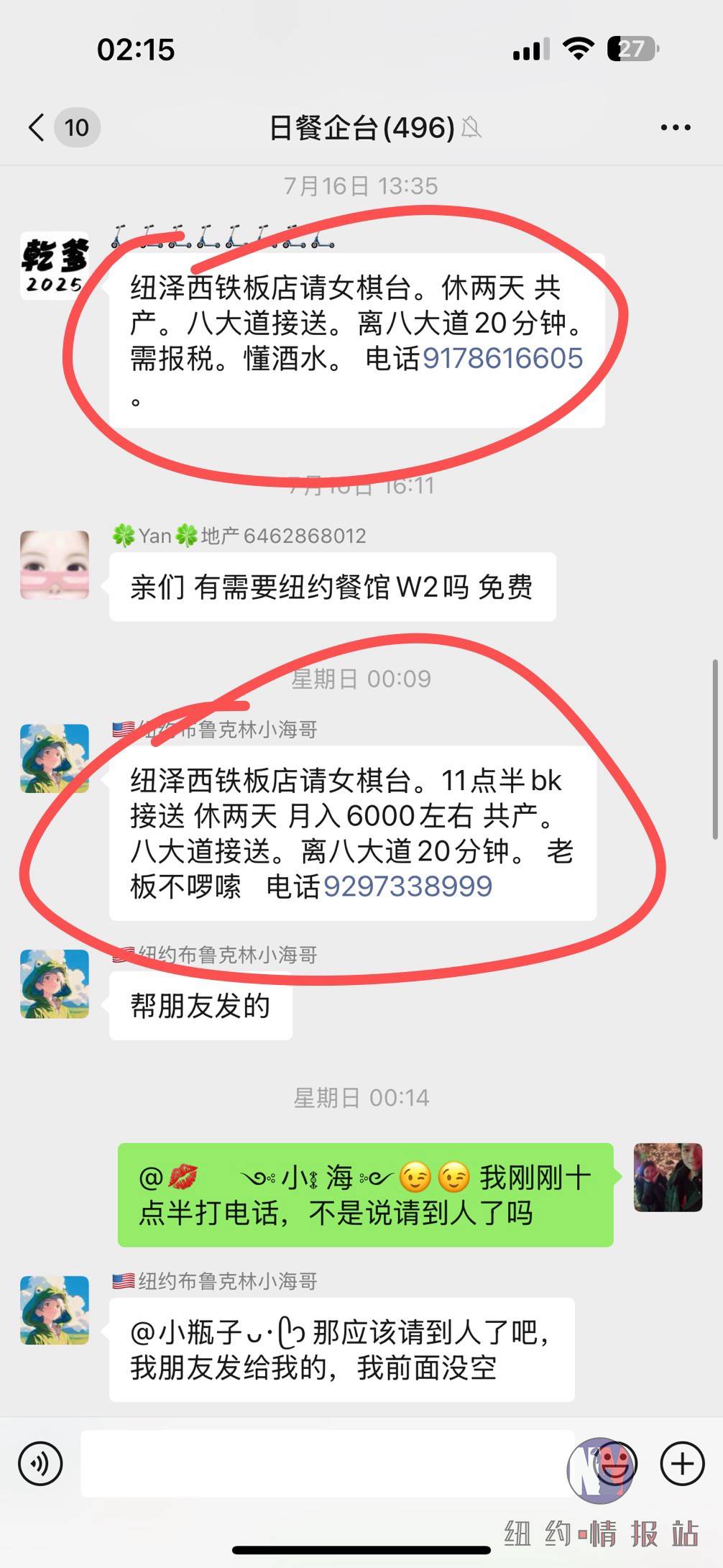Screen dimensions: 723x1568
Task: Switch to voice message input
Action: pos(40,1462)
